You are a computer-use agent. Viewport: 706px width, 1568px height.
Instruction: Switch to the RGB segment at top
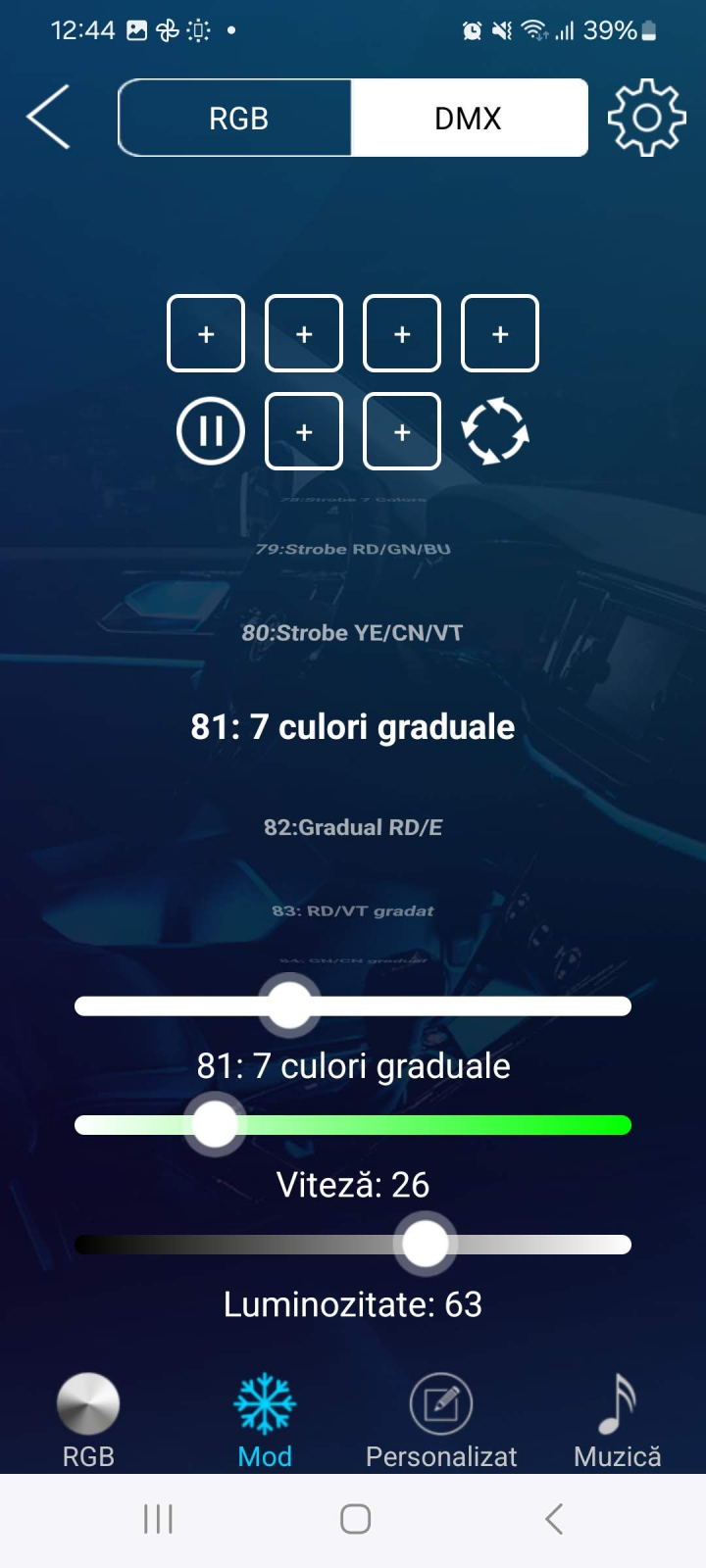pyautogui.click(x=235, y=118)
